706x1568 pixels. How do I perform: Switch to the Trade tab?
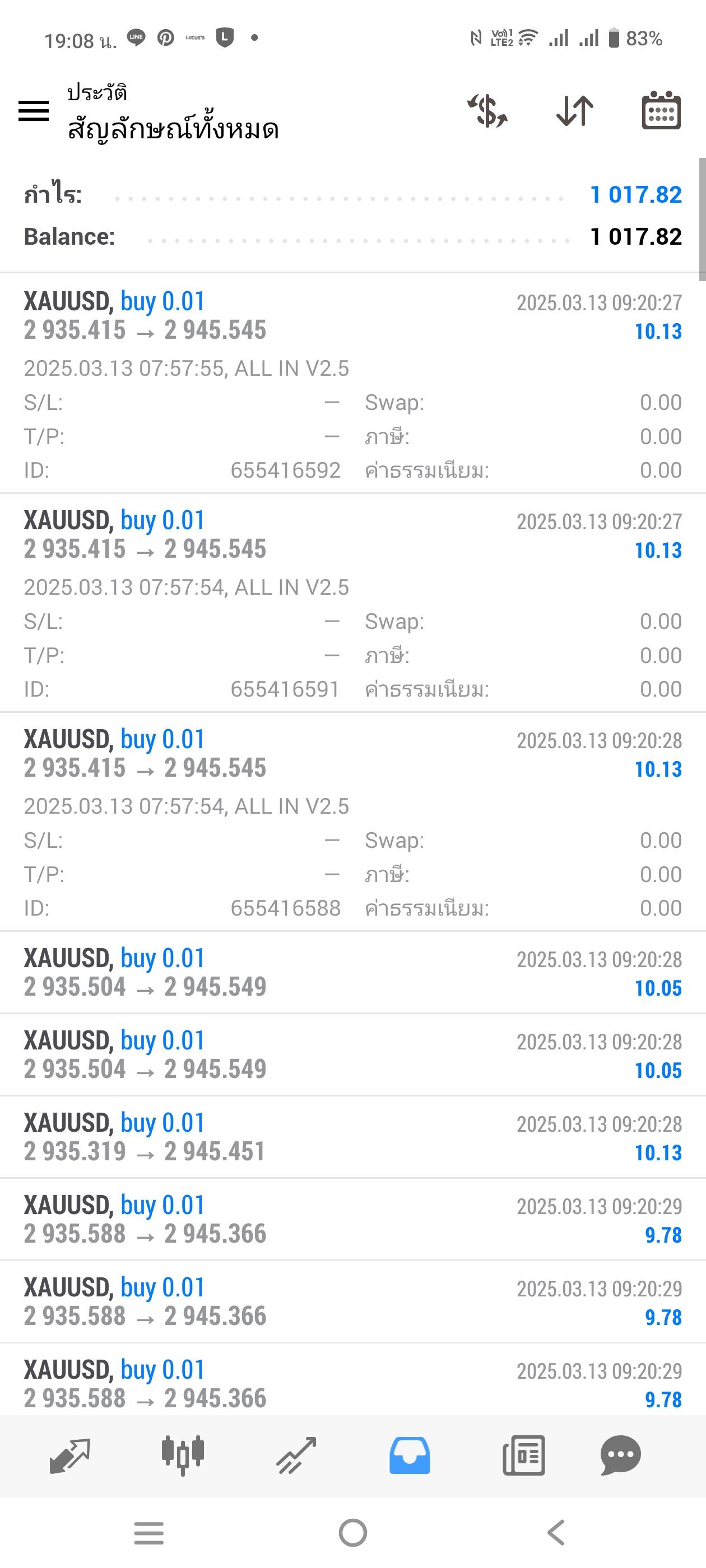(x=296, y=1455)
